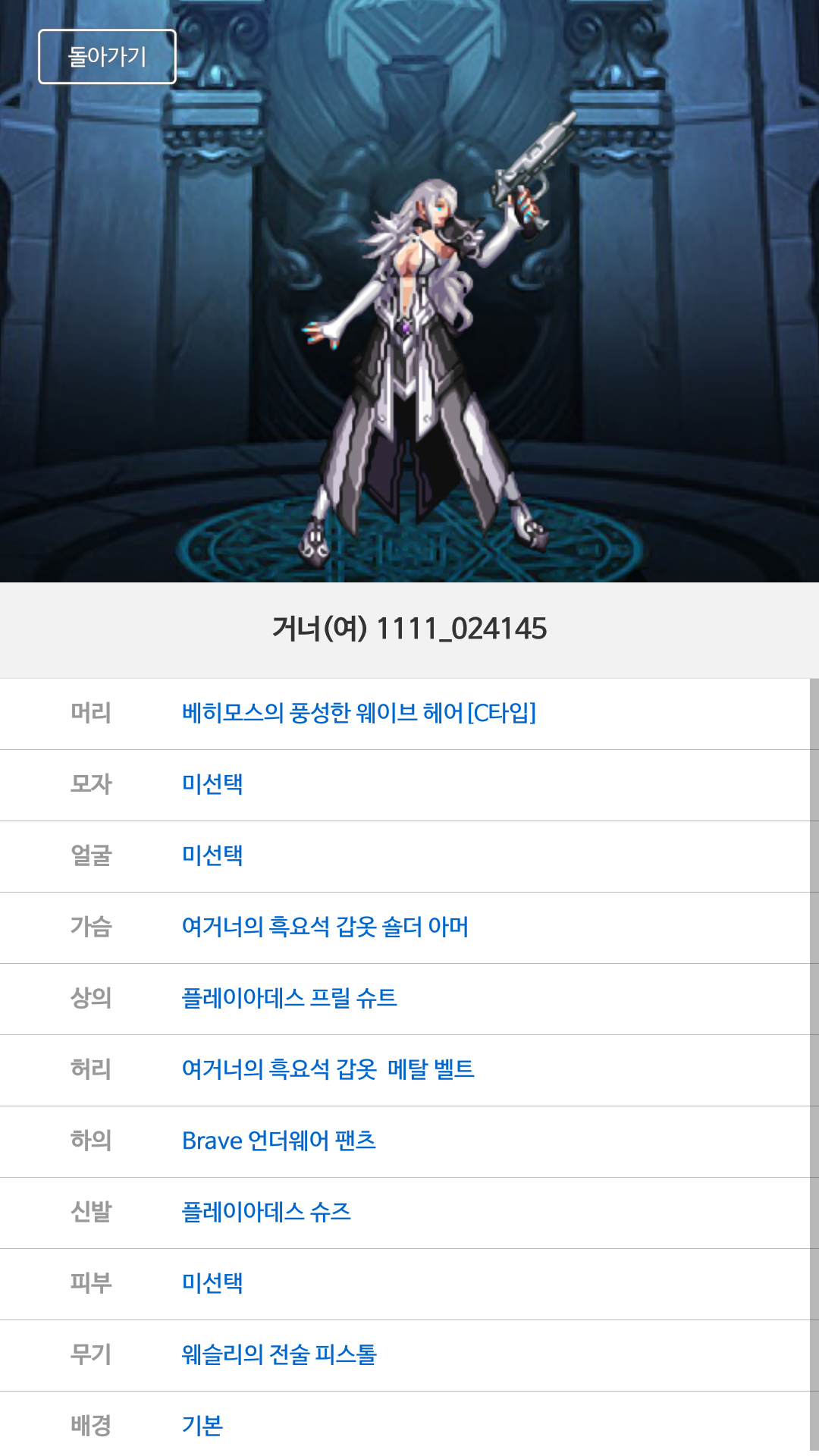This screenshot has width=819, height=1456.
Task: Open 플레이아데스 프릴 슈트 link
Action: [290, 998]
